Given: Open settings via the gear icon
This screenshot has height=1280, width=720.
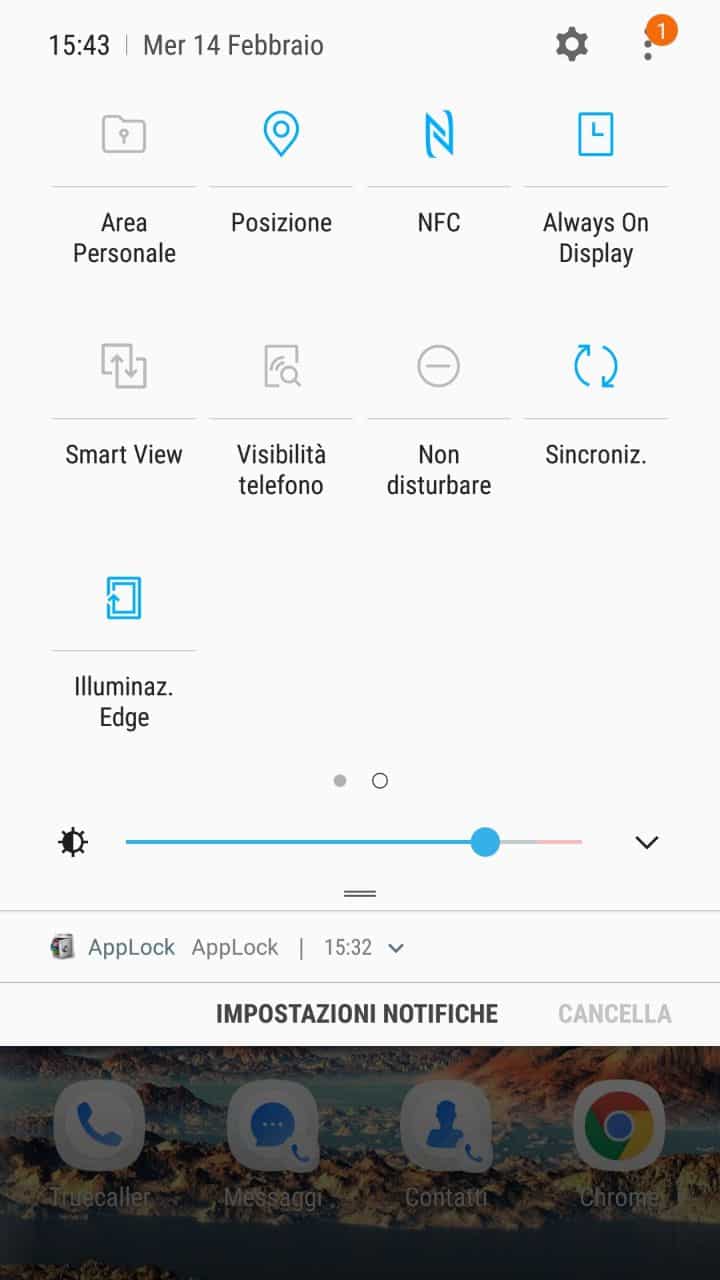Looking at the screenshot, I should point(572,45).
